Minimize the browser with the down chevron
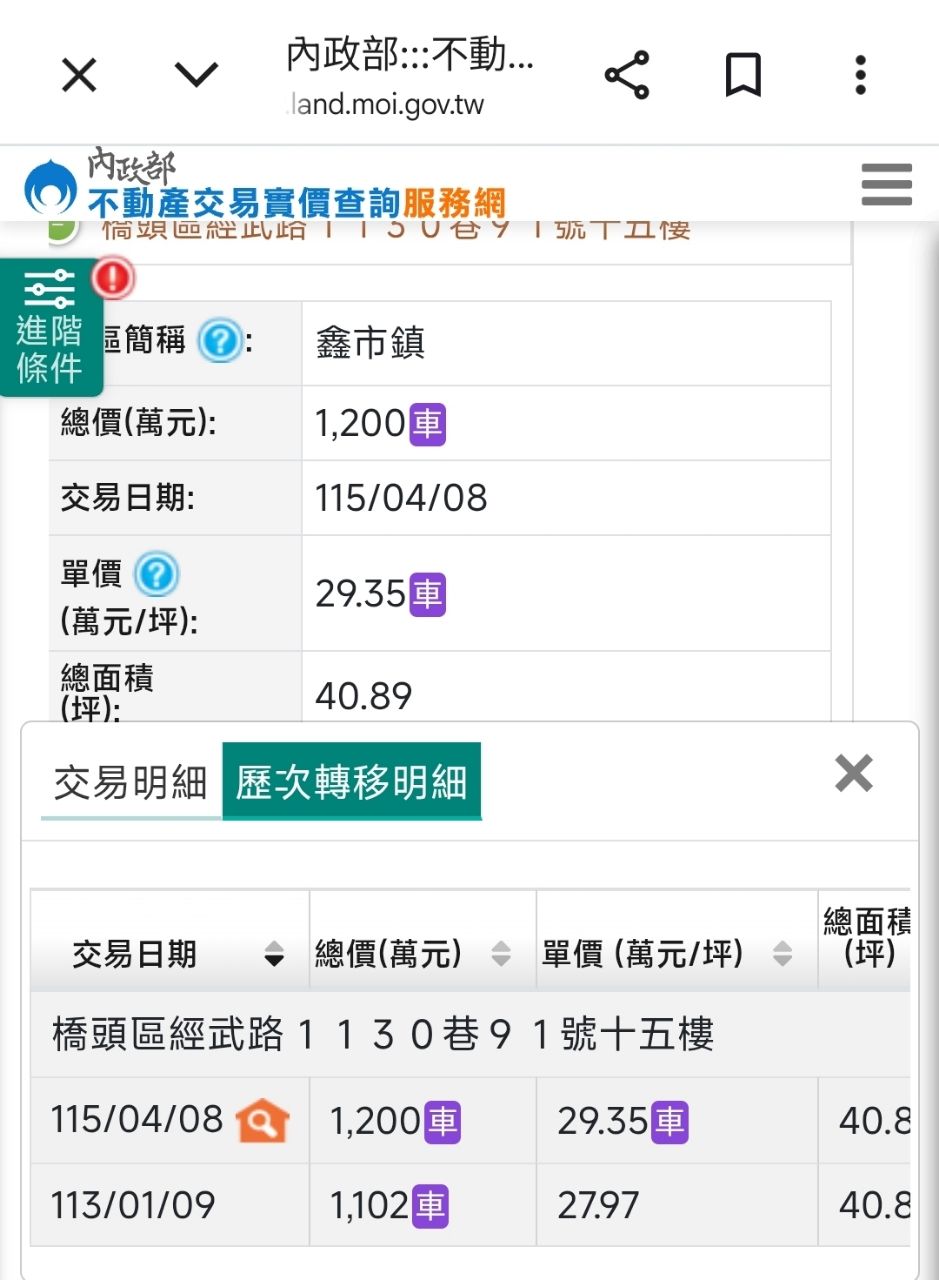 pyautogui.click(x=196, y=75)
